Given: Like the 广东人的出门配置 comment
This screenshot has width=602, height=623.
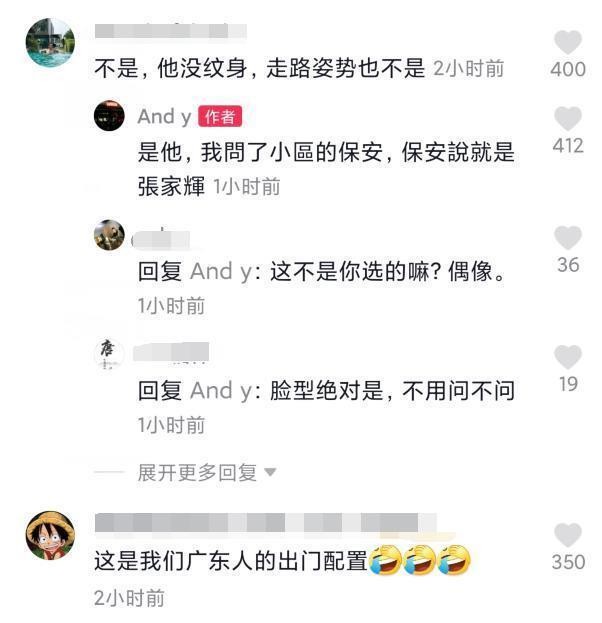Looking at the screenshot, I should click(x=567, y=535).
